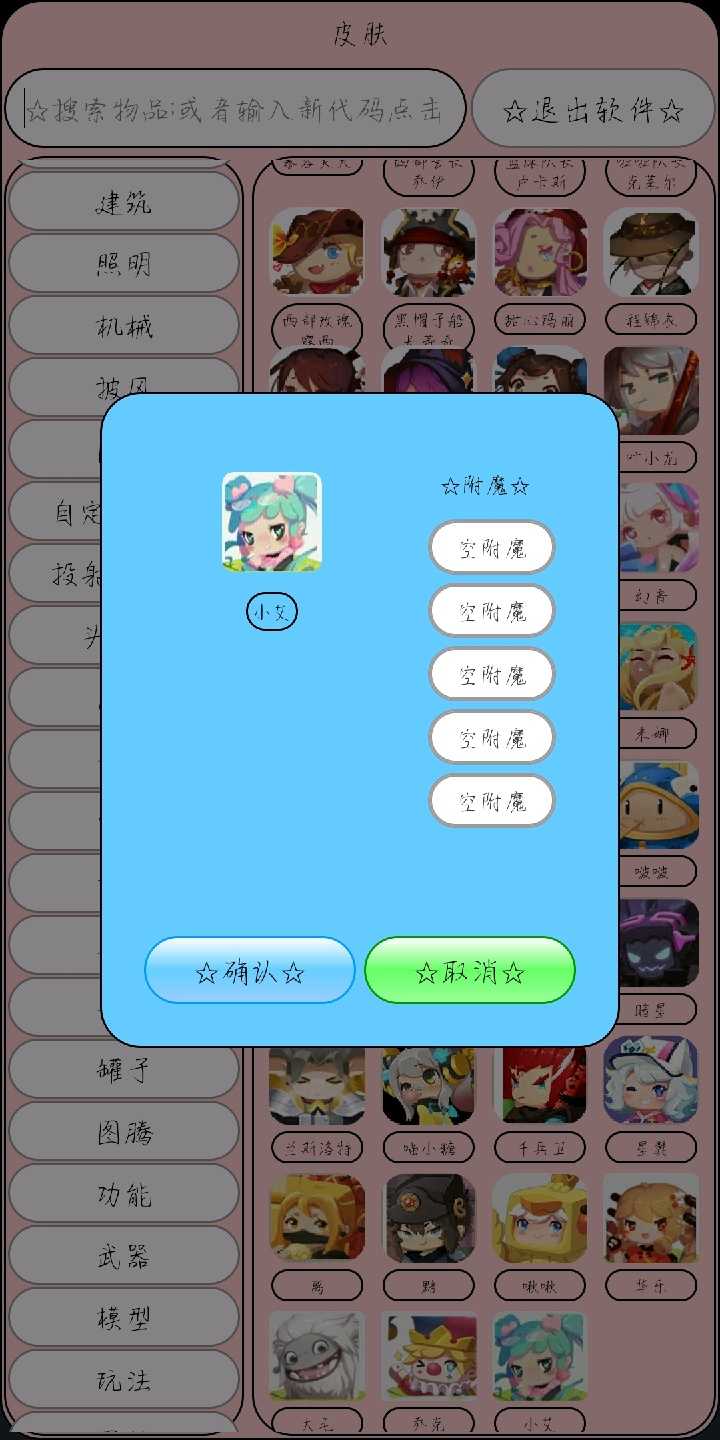Pick the fifth 空附魔 enchant slot
Viewport: 720px width, 1440px height.
[492, 801]
